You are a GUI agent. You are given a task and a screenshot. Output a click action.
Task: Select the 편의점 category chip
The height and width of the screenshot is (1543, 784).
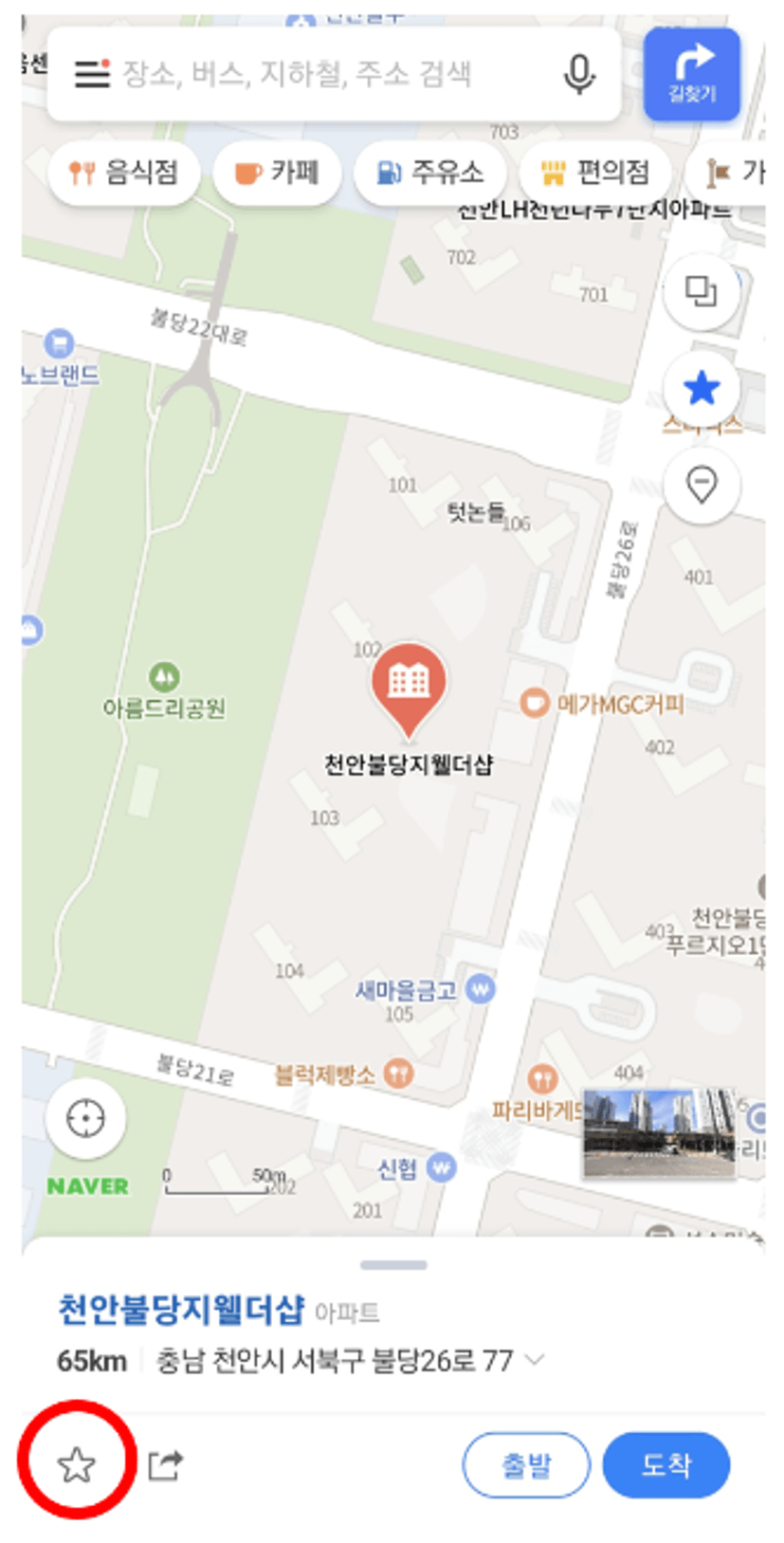595,172
